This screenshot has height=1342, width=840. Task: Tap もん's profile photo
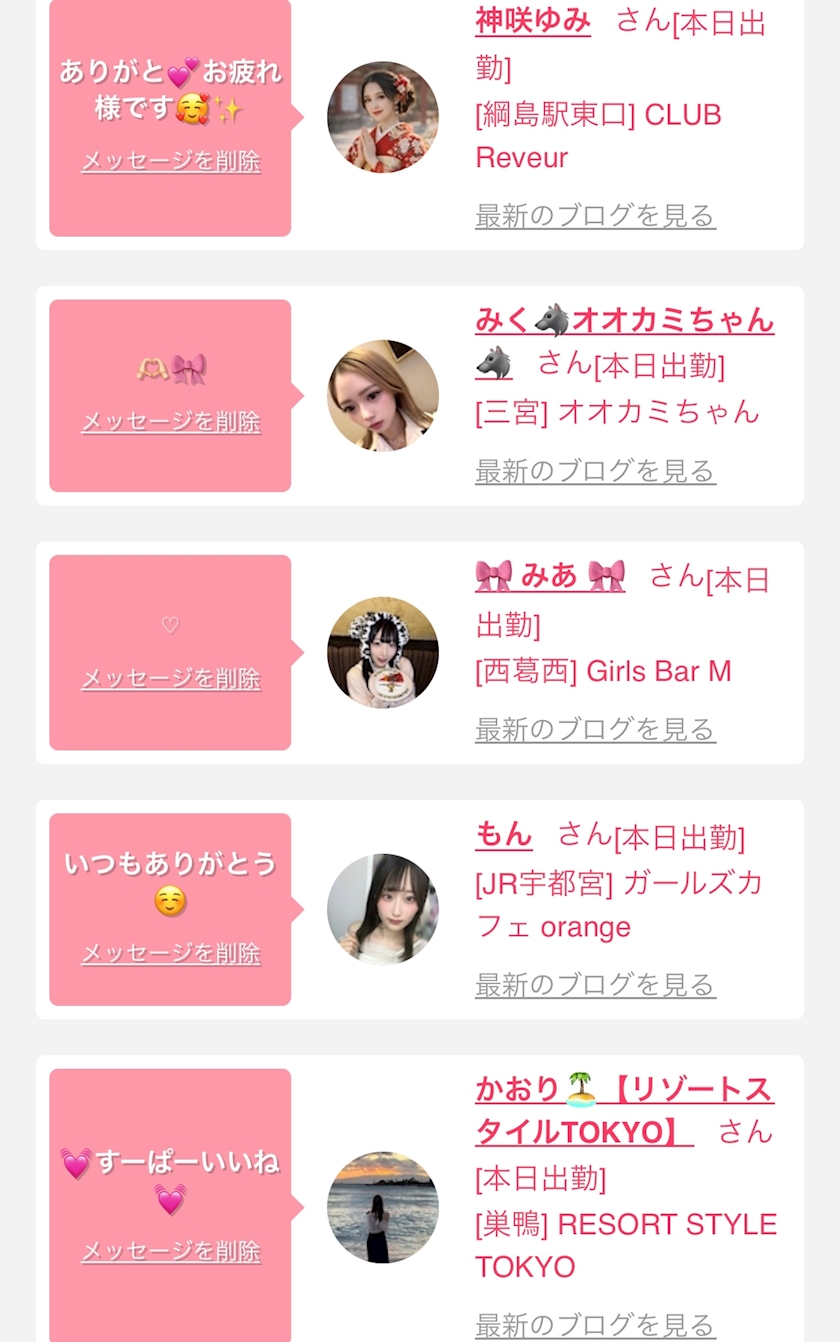[x=383, y=909]
